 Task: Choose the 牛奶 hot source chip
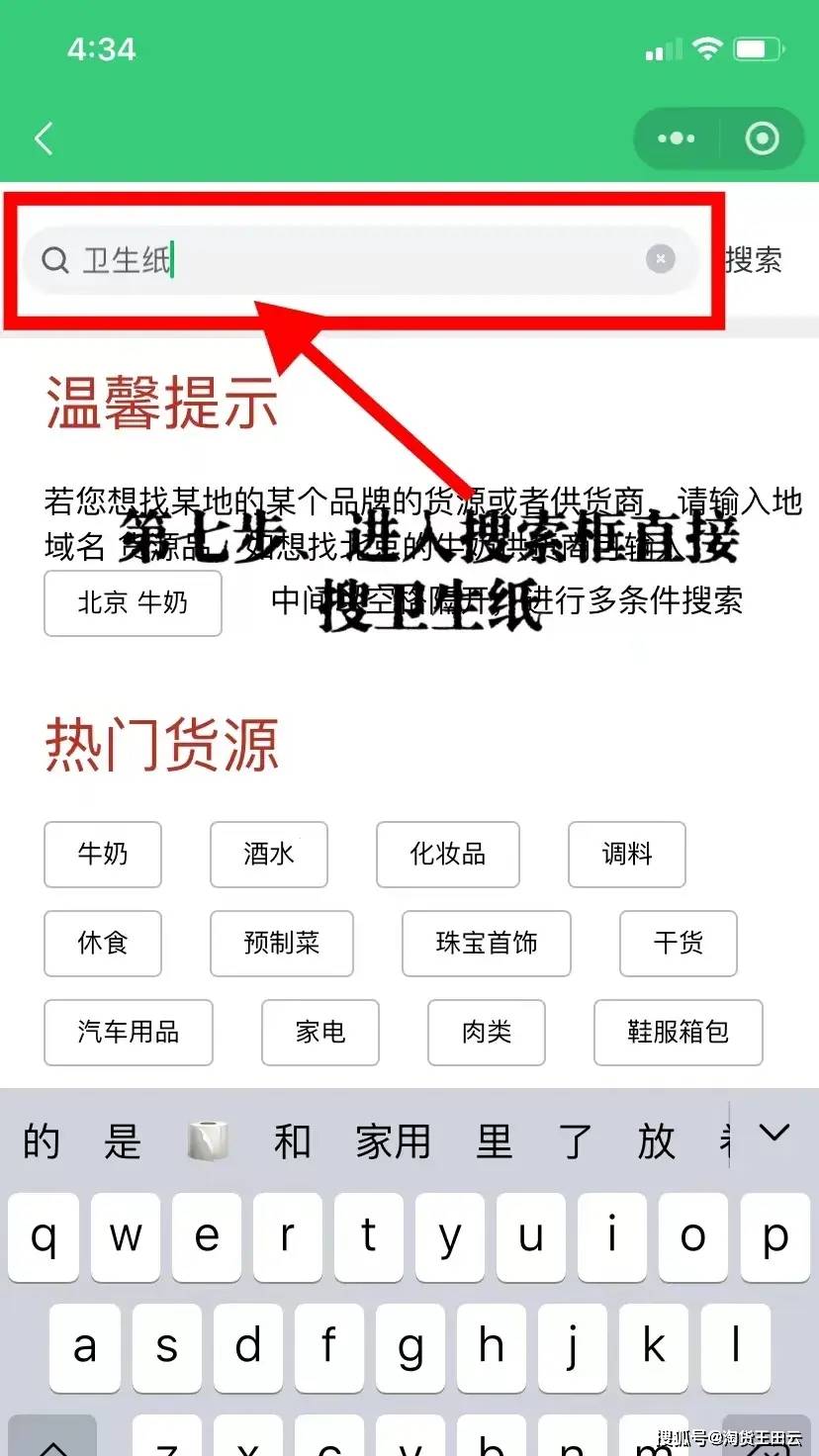(103, 854)
